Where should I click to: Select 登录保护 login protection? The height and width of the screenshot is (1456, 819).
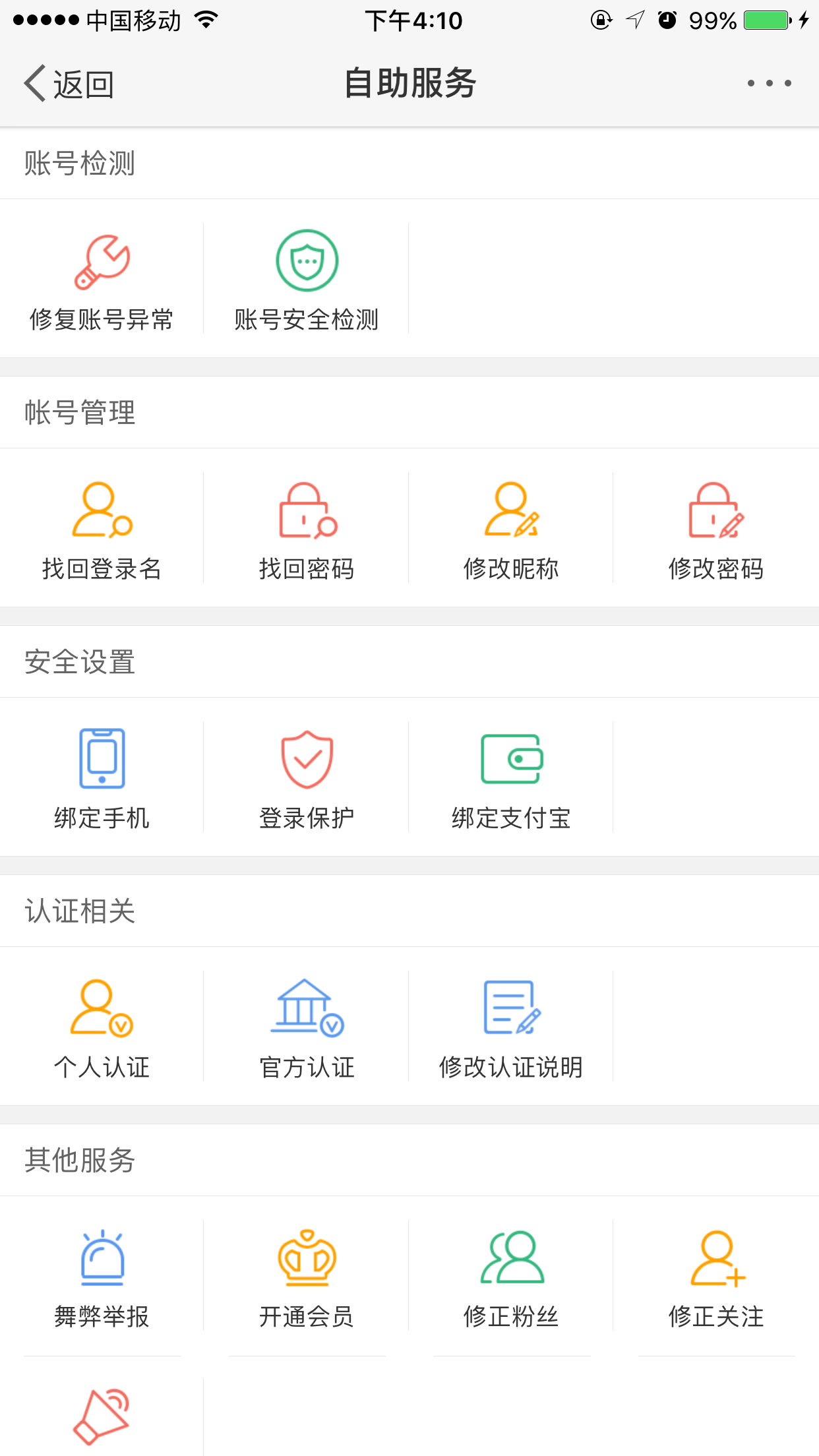click(x=307, y=777)
